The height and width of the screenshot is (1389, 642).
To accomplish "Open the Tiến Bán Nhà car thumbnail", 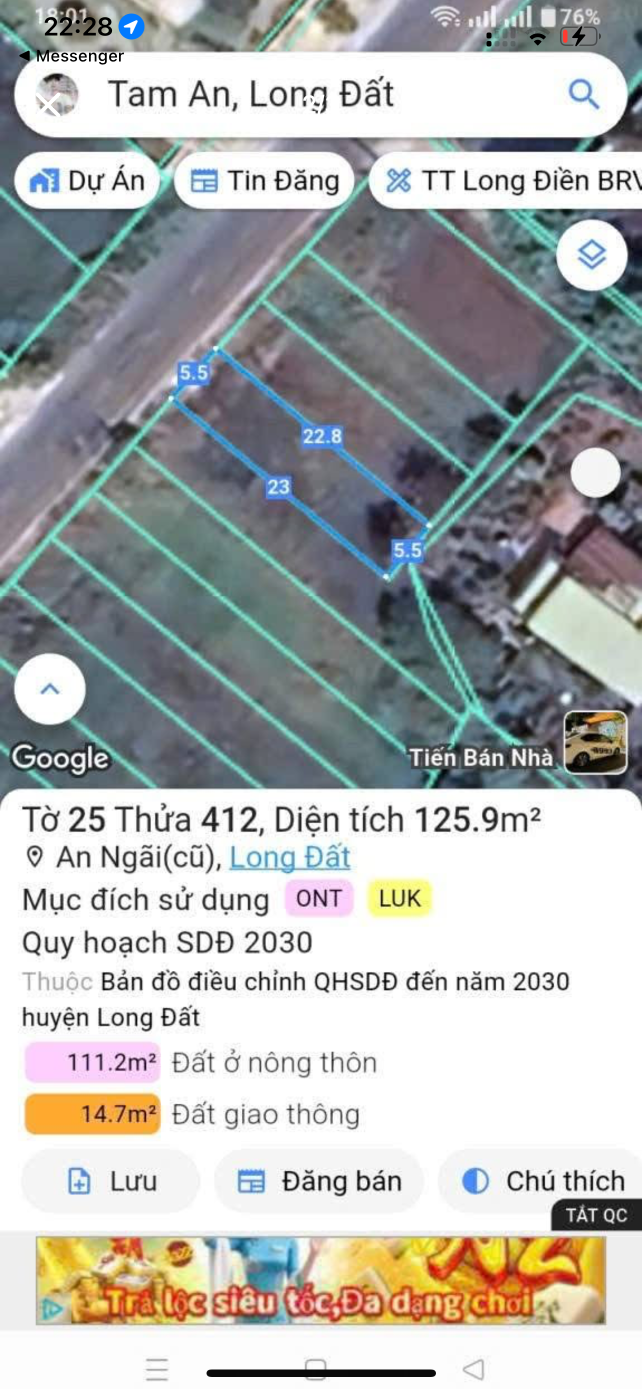I will click(595, 742).
